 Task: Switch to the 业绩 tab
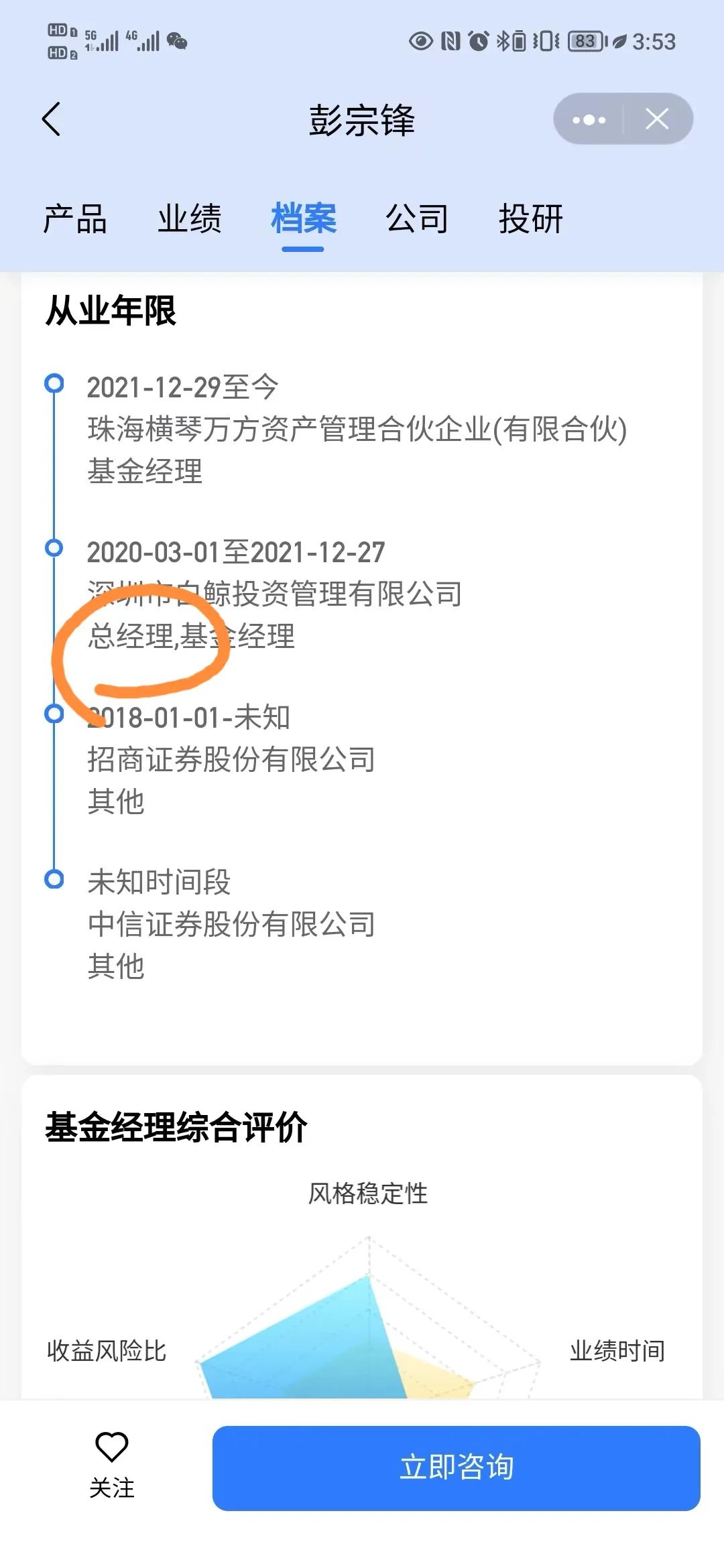pos(189,218)
